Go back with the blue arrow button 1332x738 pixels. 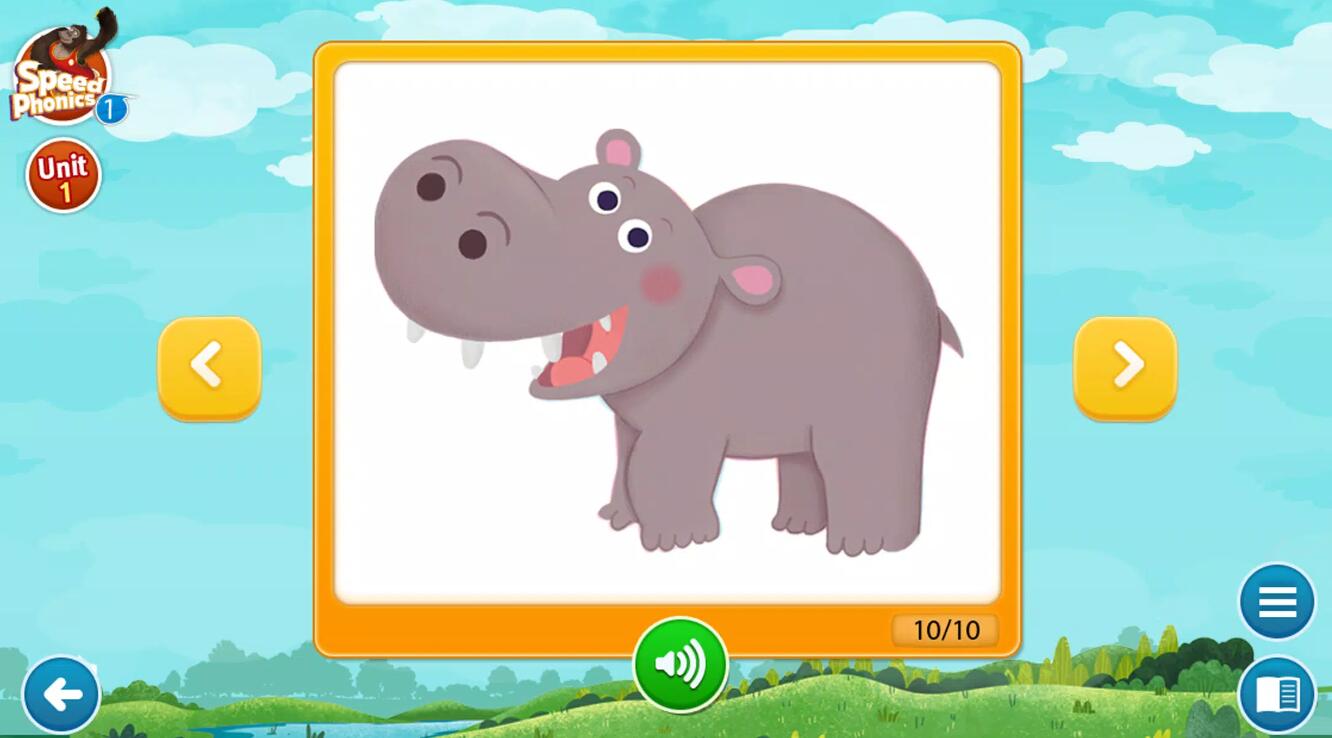coord(61,695)
